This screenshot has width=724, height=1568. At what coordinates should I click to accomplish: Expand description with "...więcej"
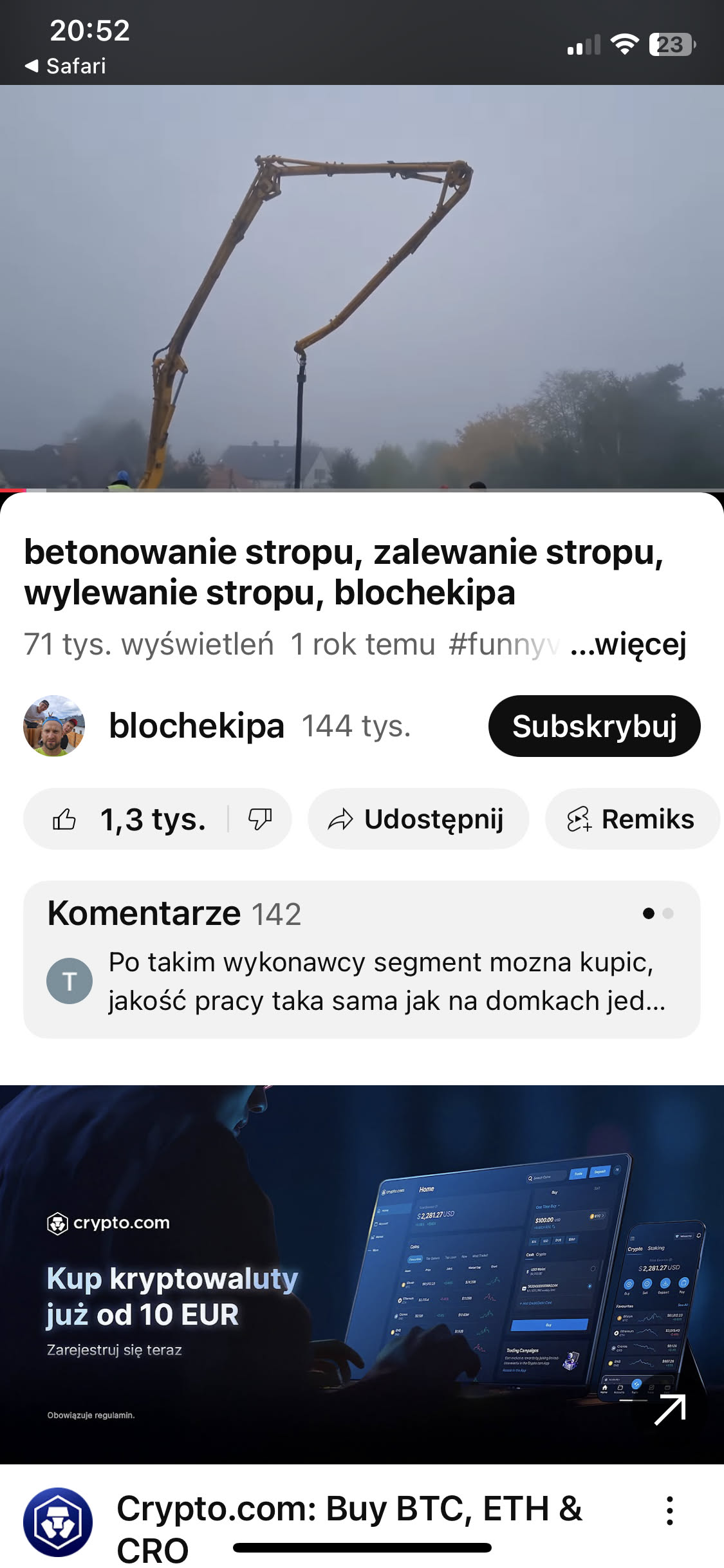(629, 644)
